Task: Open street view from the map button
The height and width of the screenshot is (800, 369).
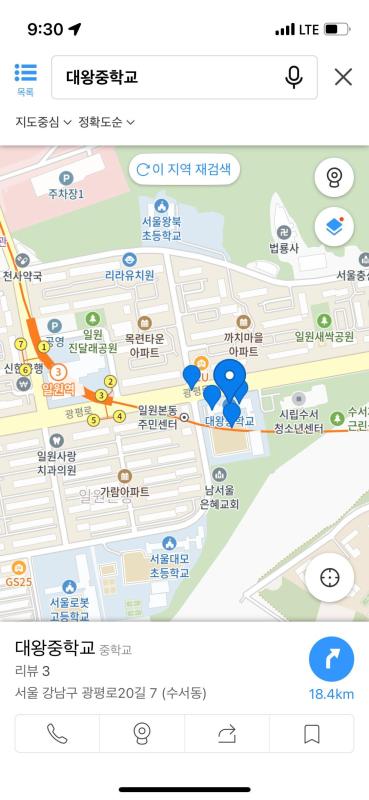Action: (334, 178)
